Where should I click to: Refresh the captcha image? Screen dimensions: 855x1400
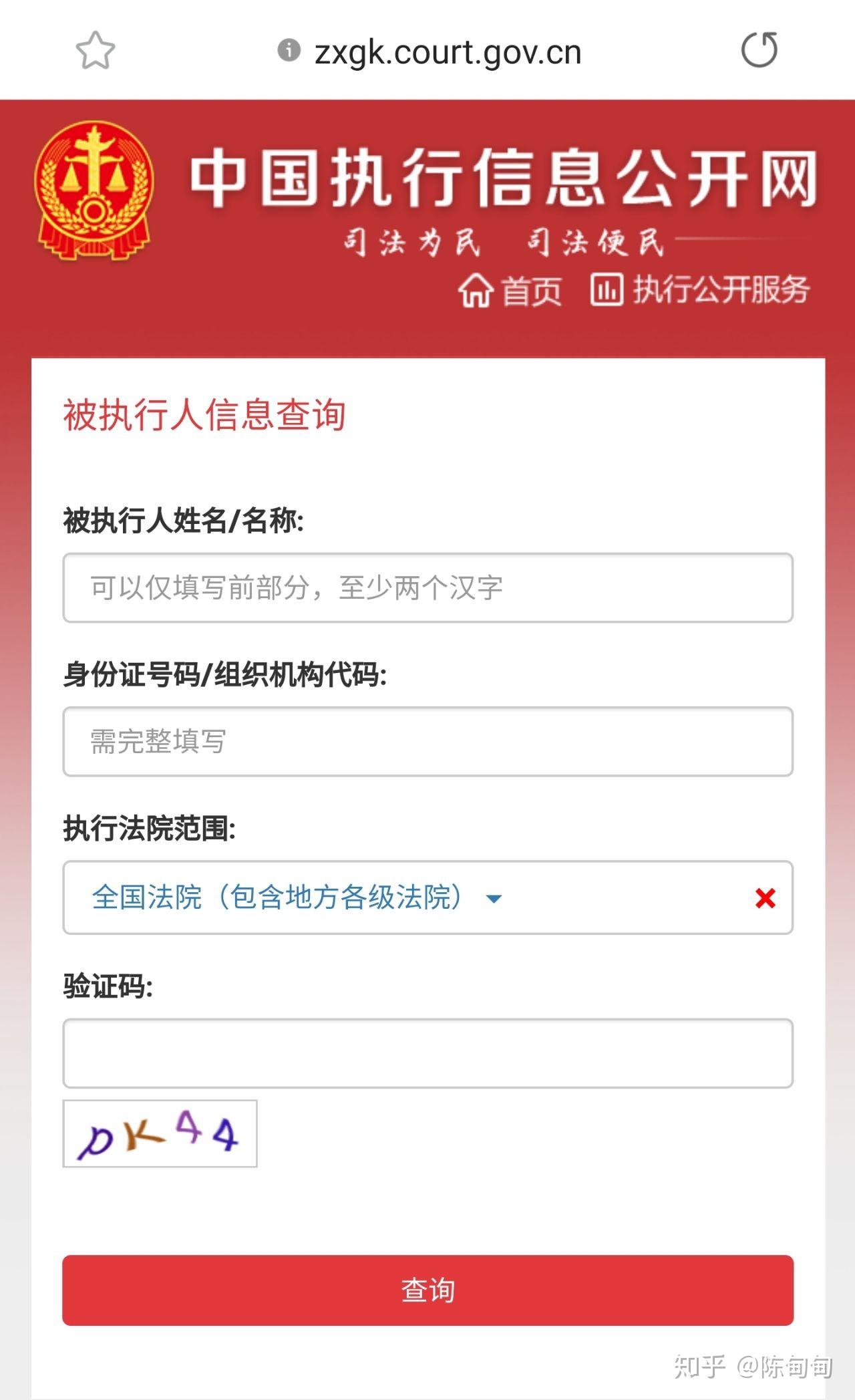click(160, 1133)
